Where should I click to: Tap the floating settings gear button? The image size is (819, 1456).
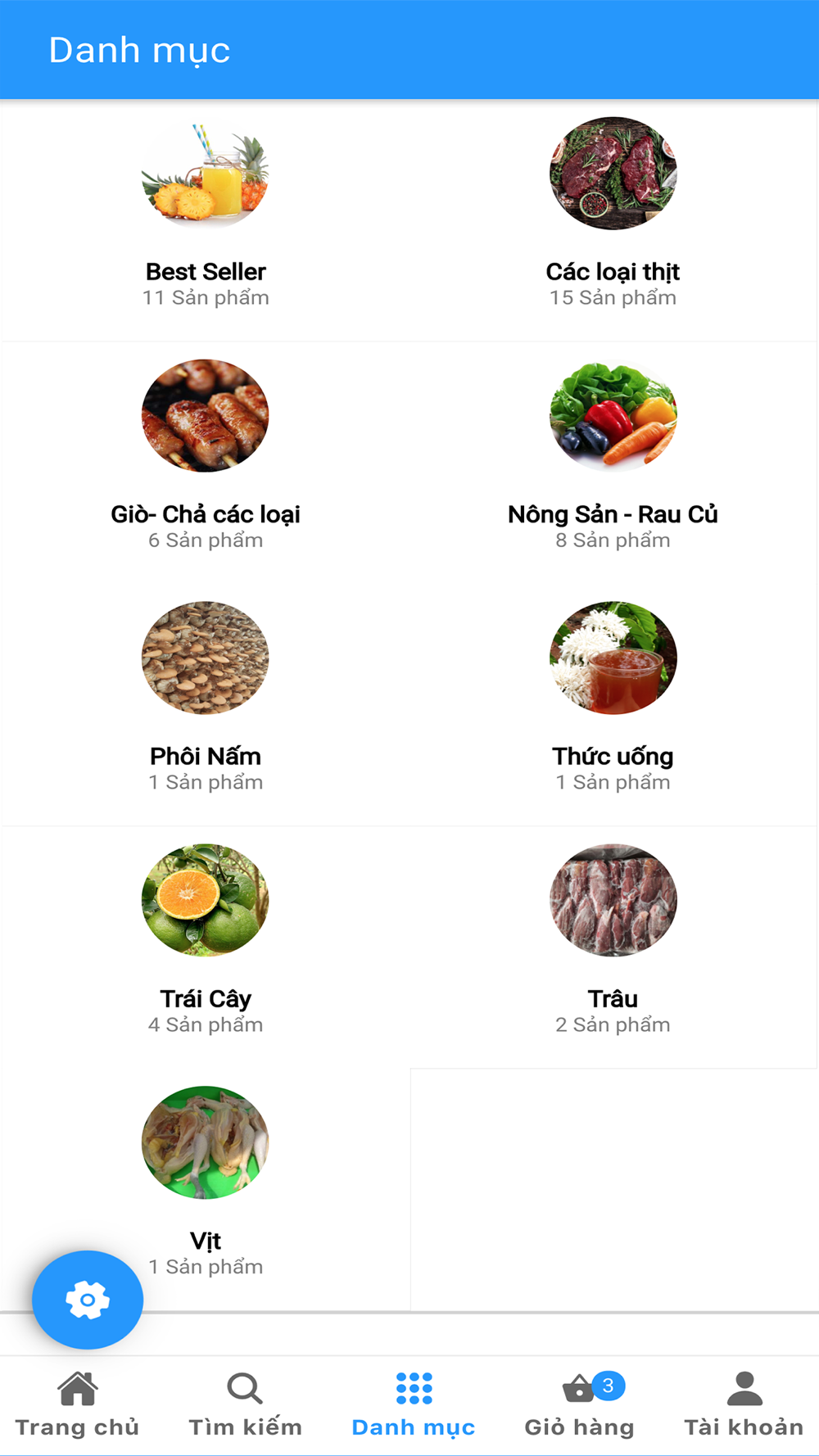click(x=88, y=1300)
